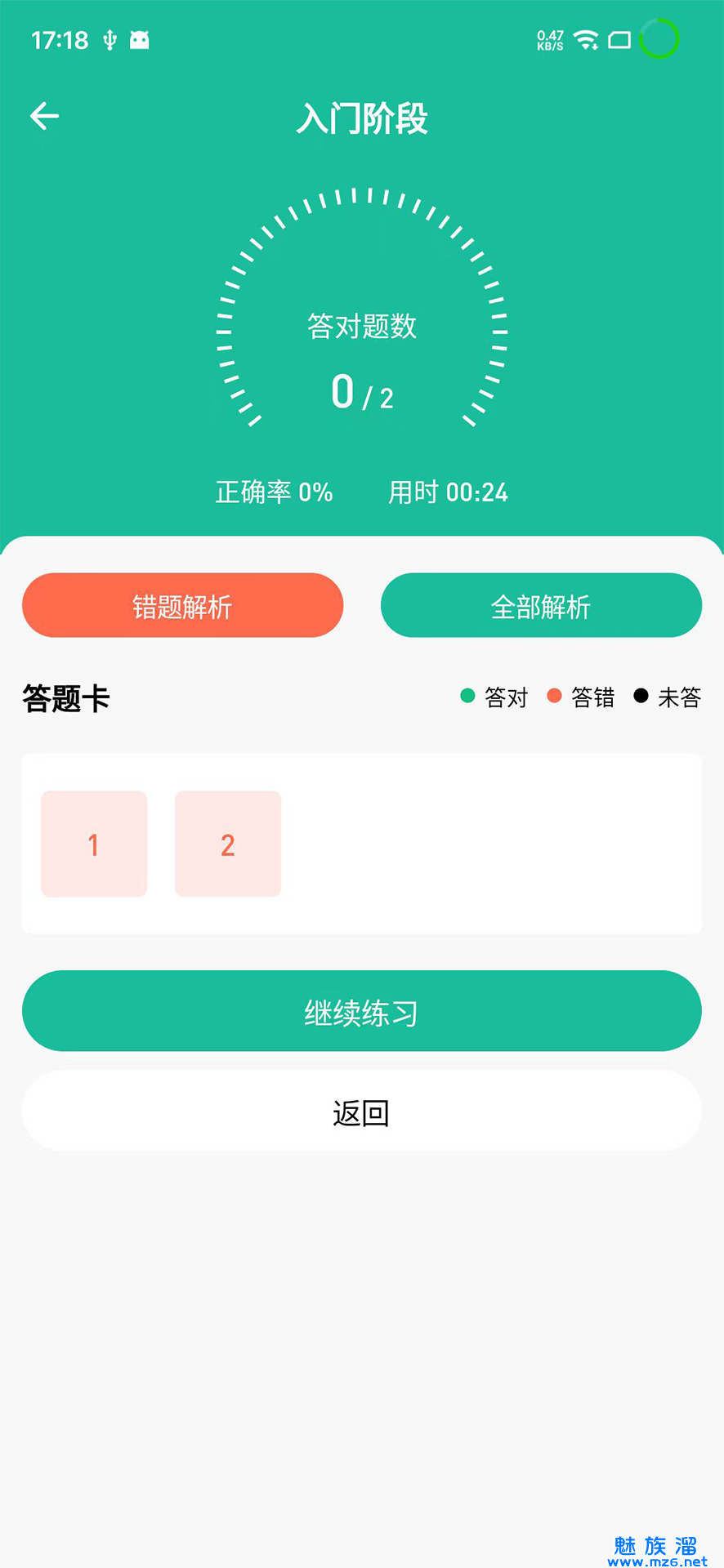Tap 继续练习 to continue practicing
Image resolution: width=724 pixels, height=1568 pixels.
361,1011
